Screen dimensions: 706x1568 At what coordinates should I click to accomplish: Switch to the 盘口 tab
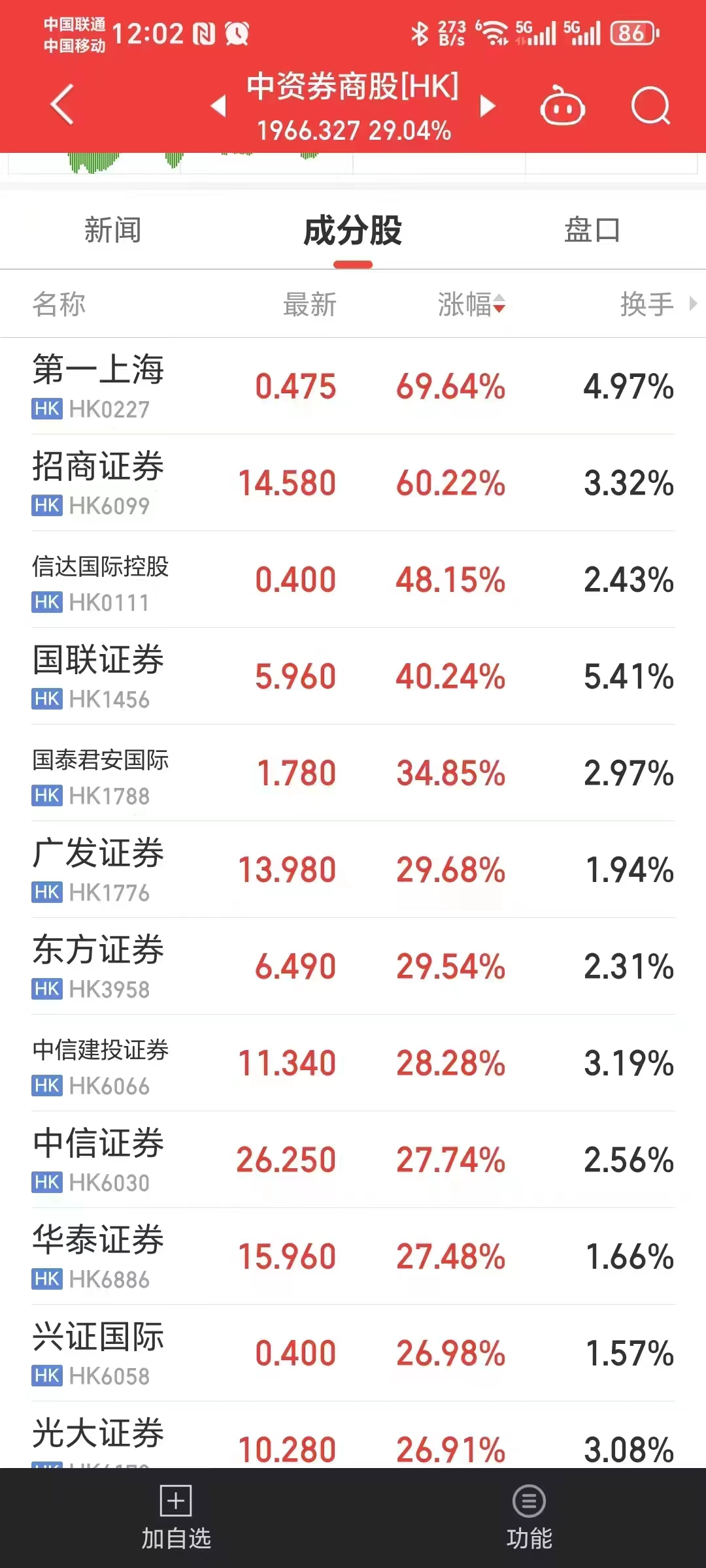pos(592,231)
